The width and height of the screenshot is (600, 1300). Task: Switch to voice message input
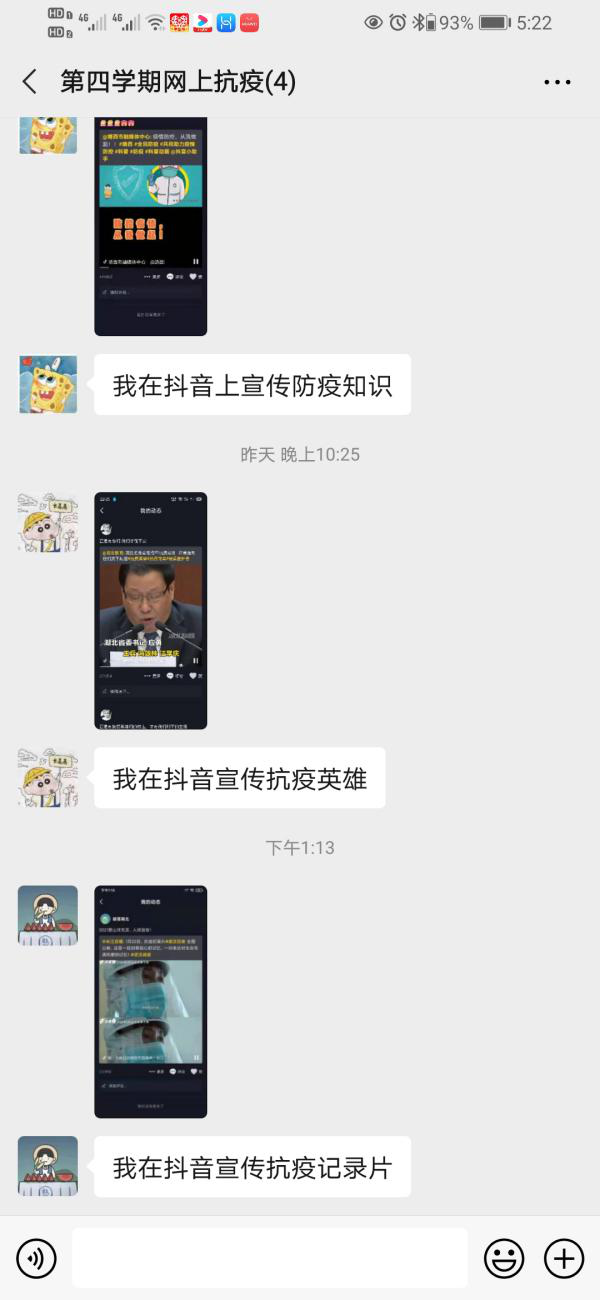coord(36,1258)
